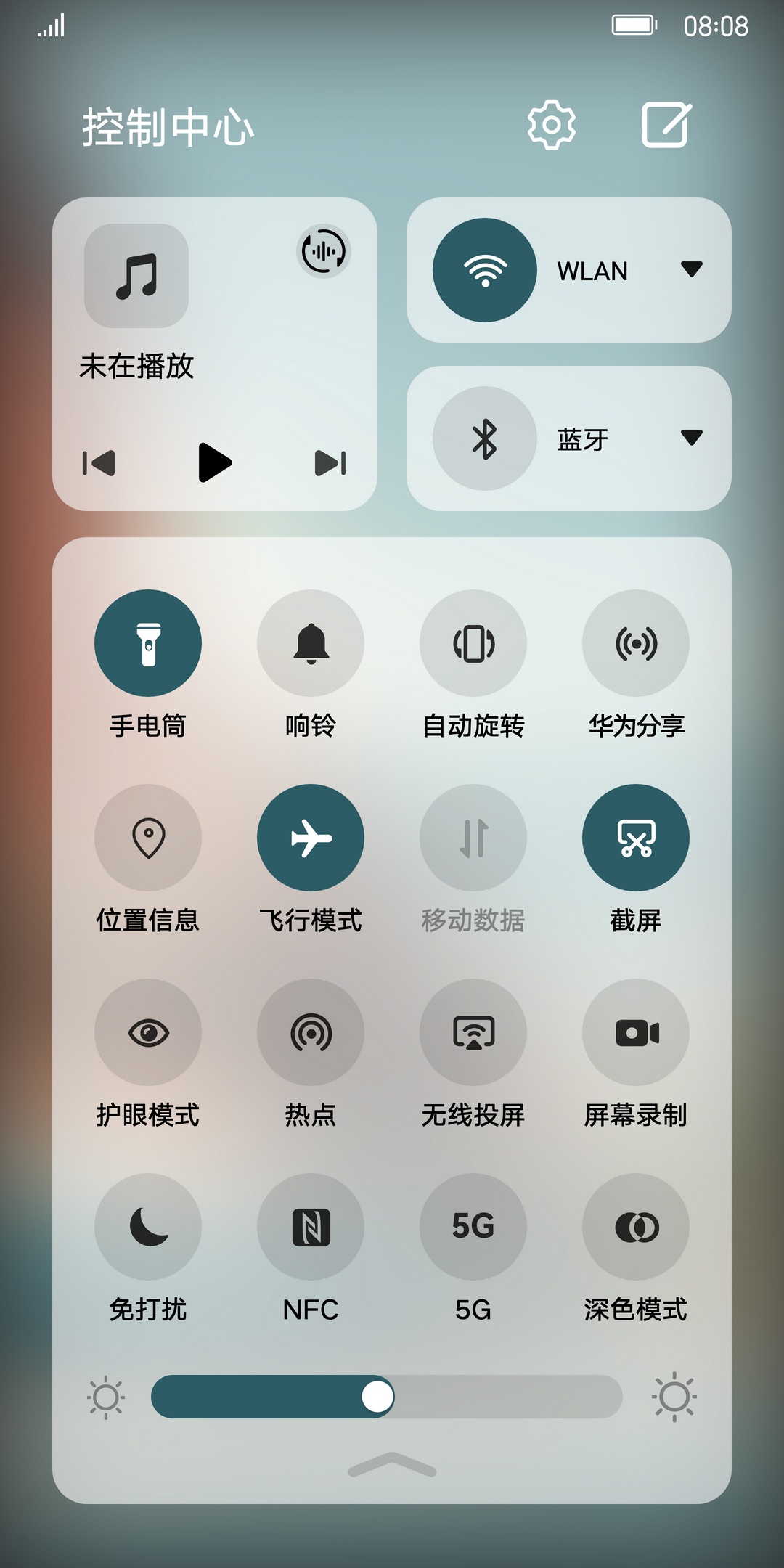Image resolution: width=784 pixels, height=1568 pixels.
Task: Start screen recording (屏幕录制)
Action: 636,1032
